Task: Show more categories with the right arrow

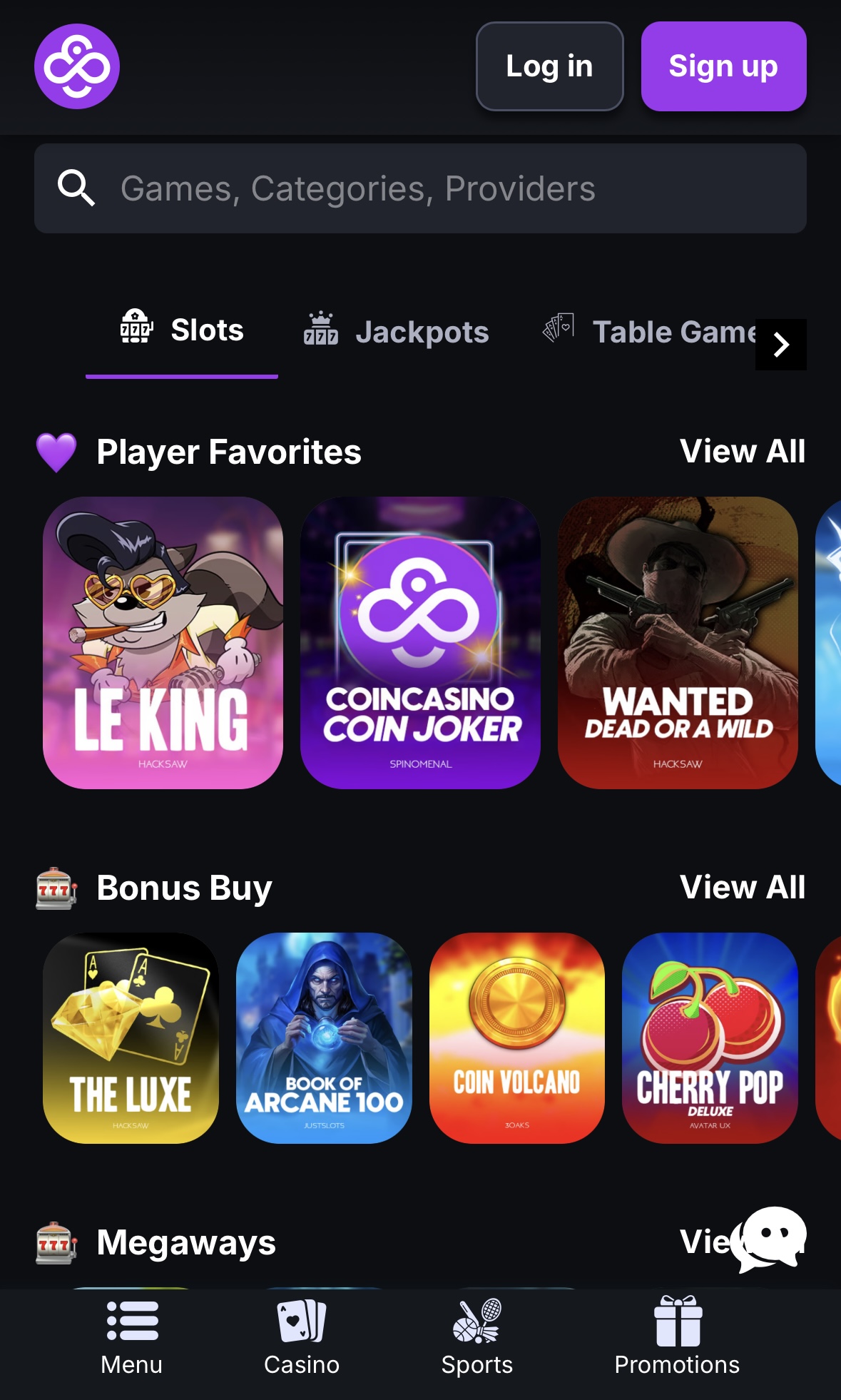Action: 781,345
